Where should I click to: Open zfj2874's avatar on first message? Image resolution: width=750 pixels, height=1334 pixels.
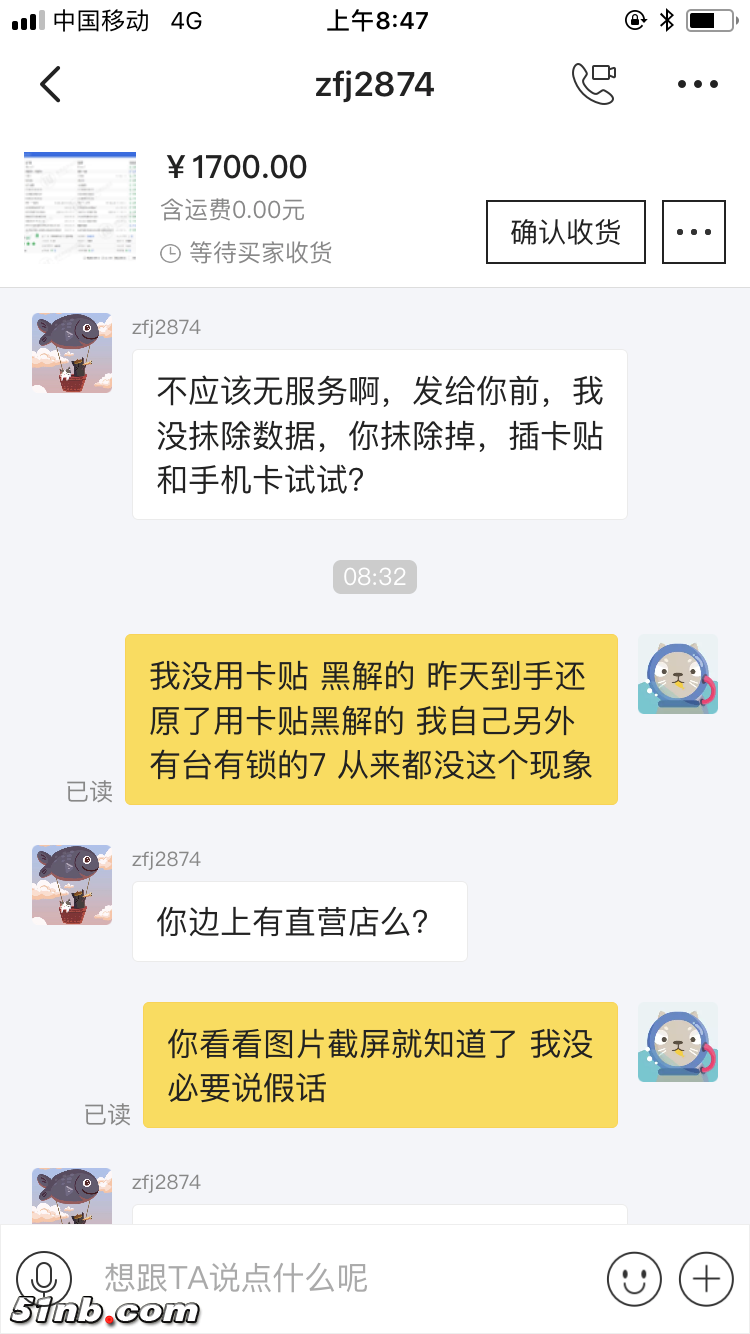[x=72, y=353]
